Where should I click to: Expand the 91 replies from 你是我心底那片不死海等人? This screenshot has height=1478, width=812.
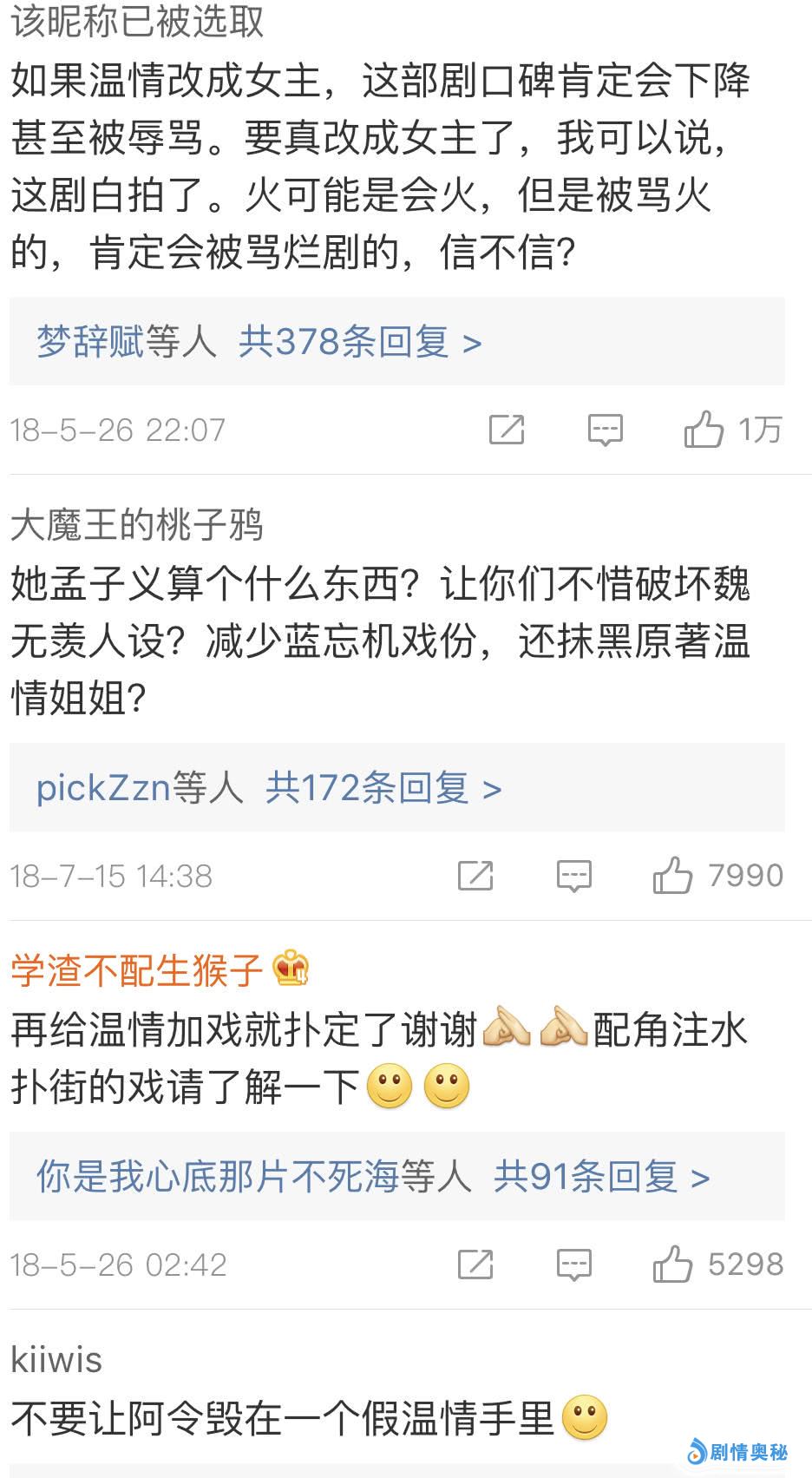click(x=373, y=1177)
